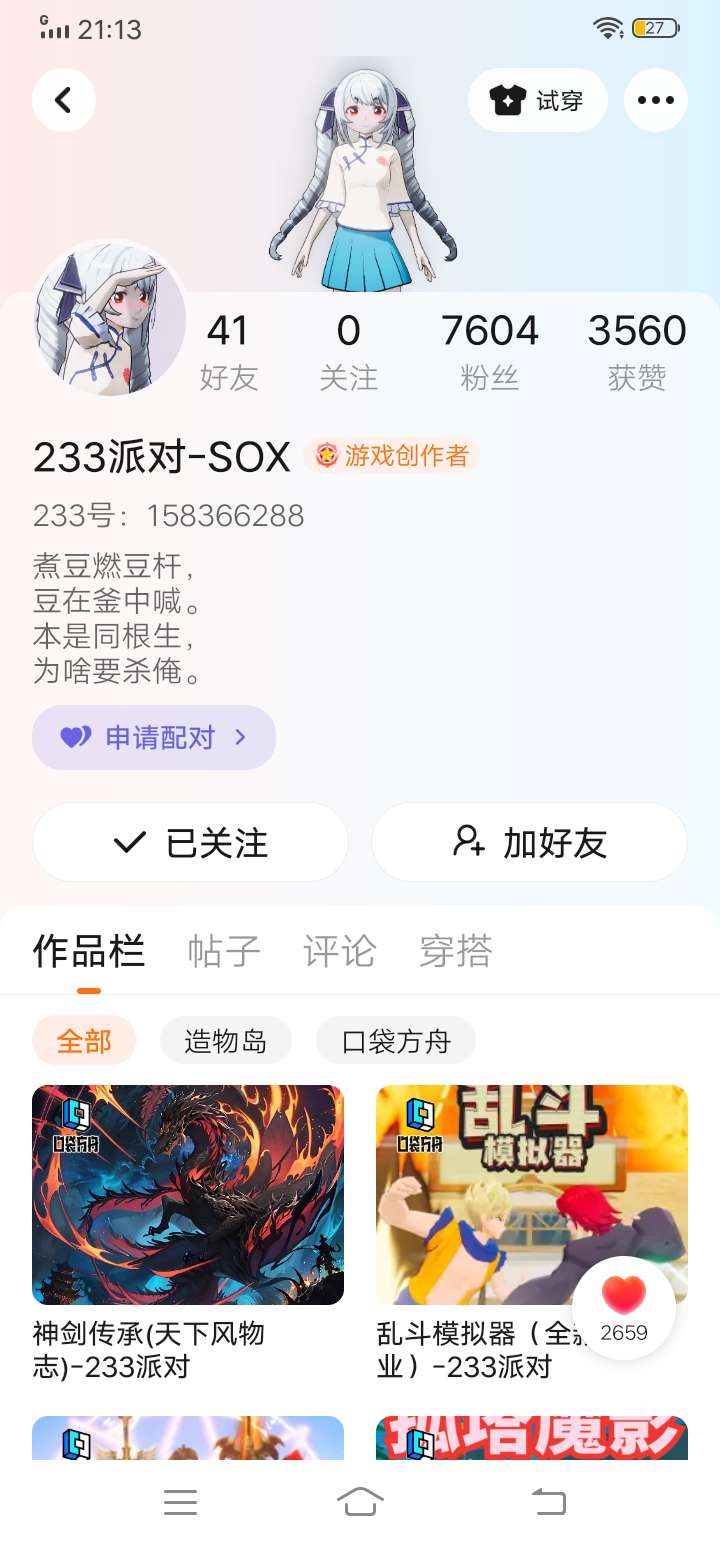
Task: View the 7604 粉丝 followers list
Action: pos(490,350)
